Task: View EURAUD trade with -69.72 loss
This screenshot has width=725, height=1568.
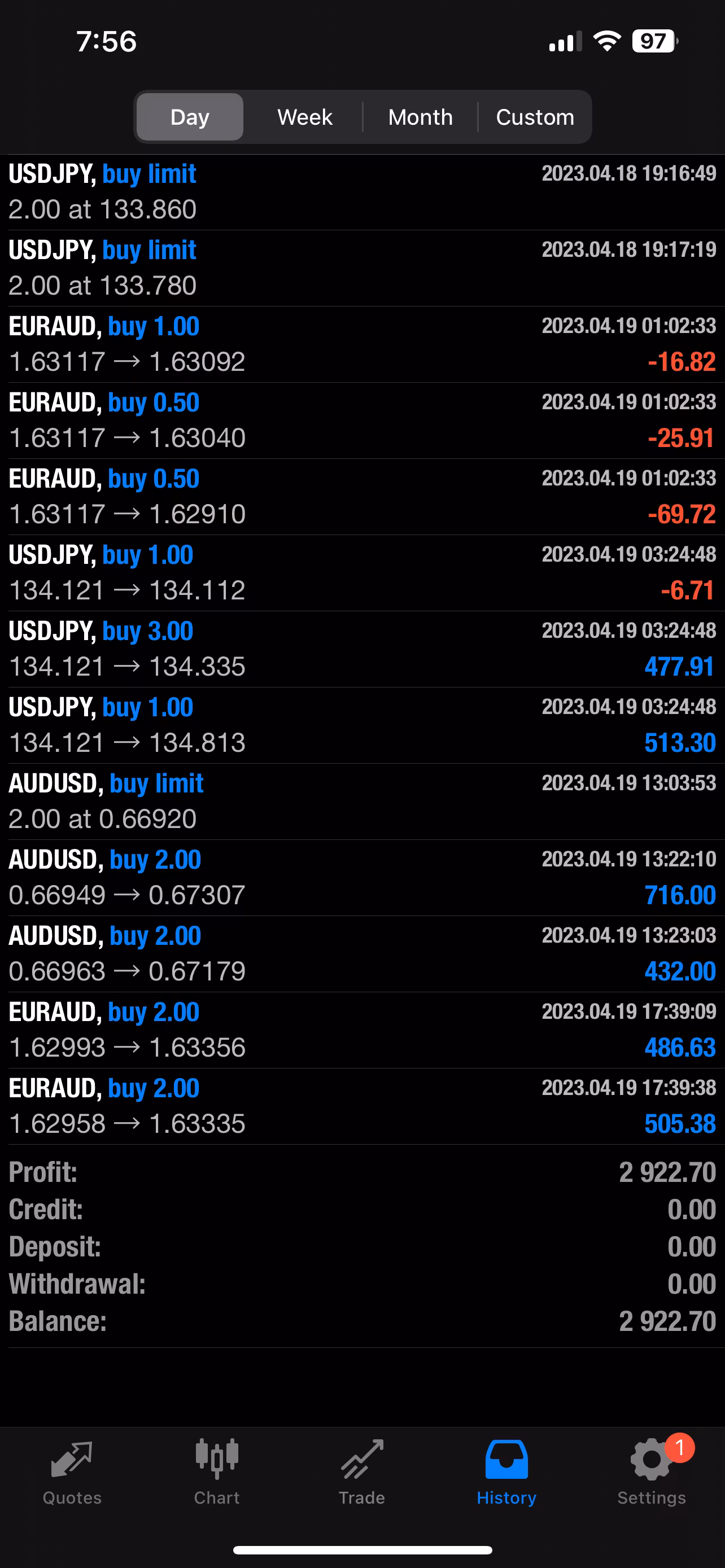Action: pos(362,497)
